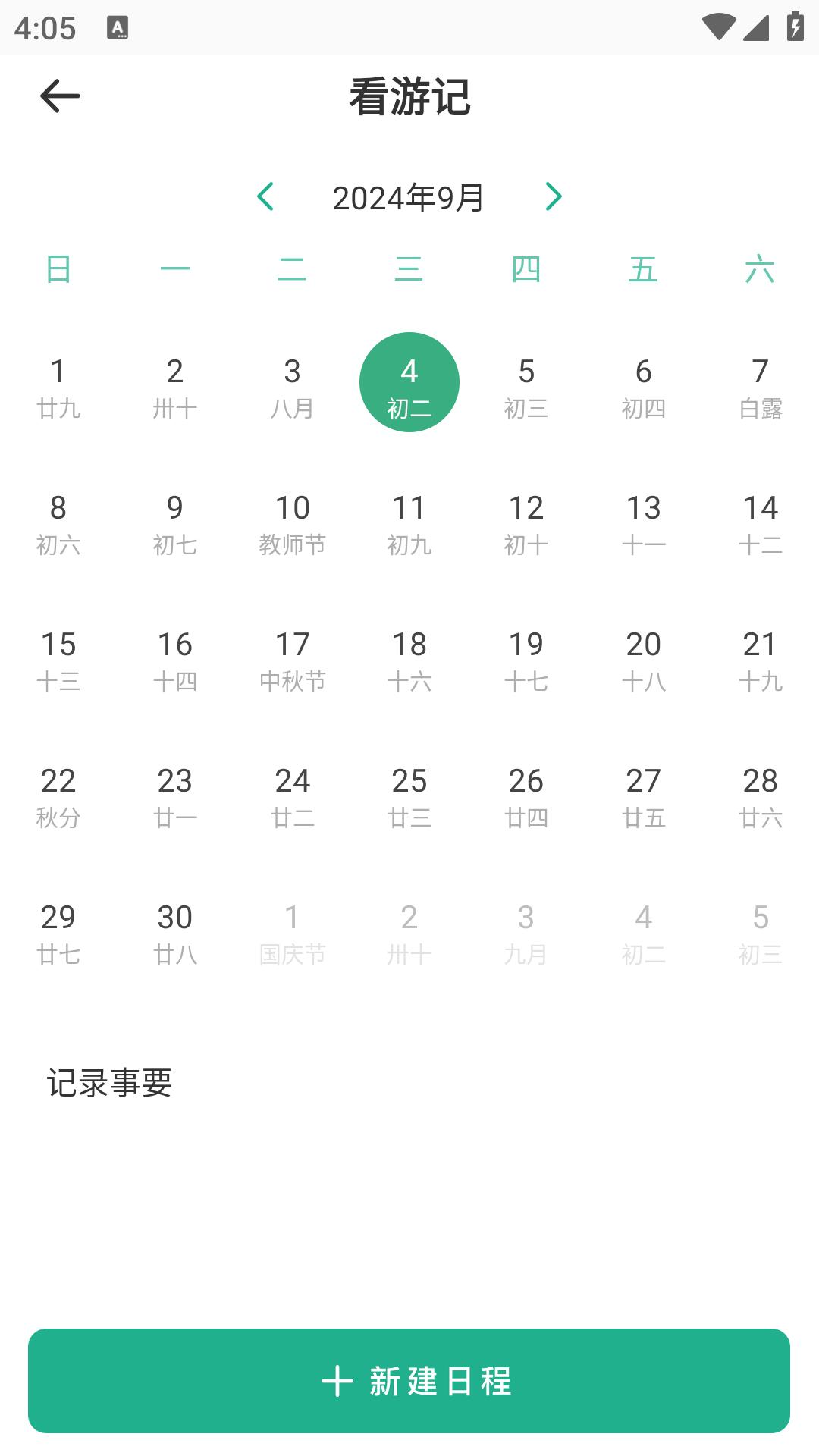Viewport: 819px width, 1456px height.
Task: Click the 记录事要 label
Action: (111, 1084)
